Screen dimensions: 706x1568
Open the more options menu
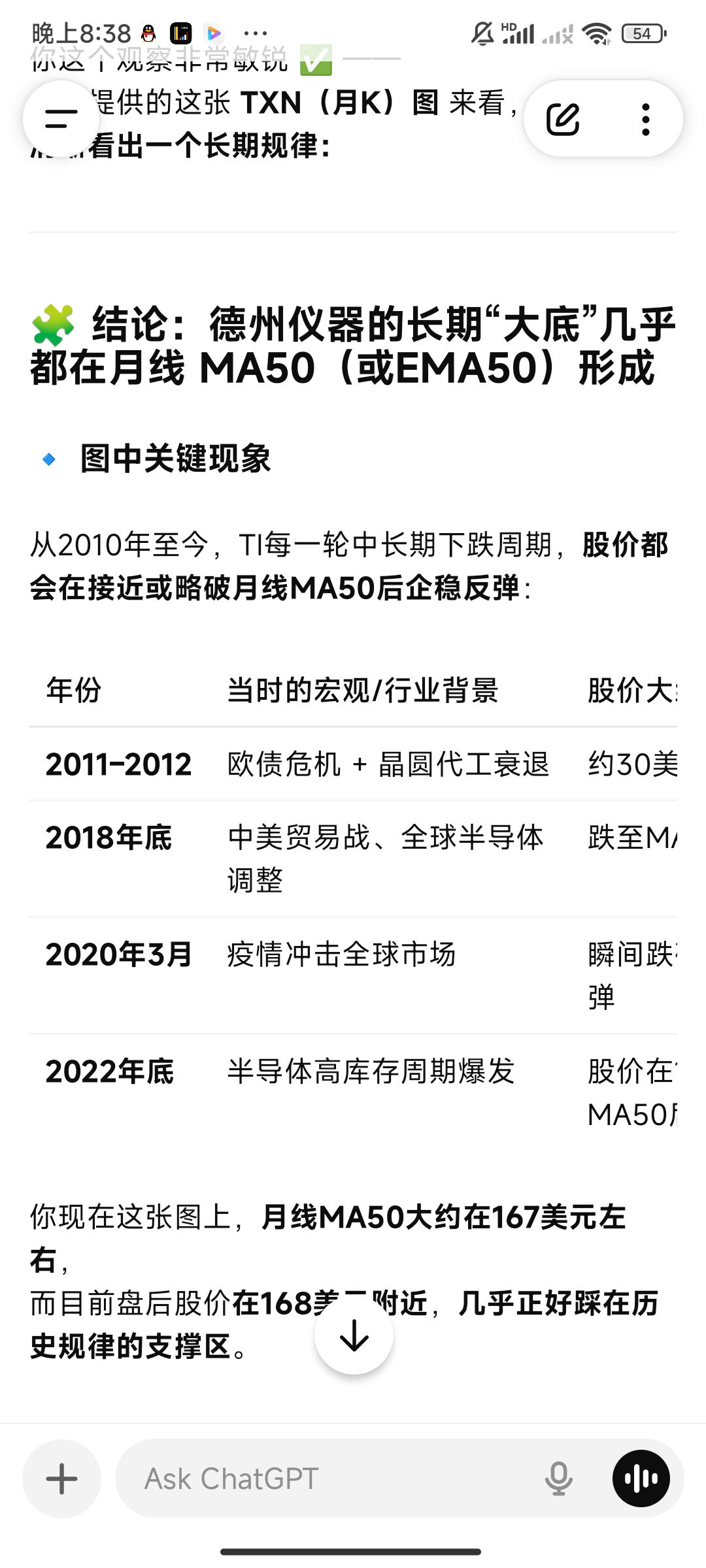[645, 119]
